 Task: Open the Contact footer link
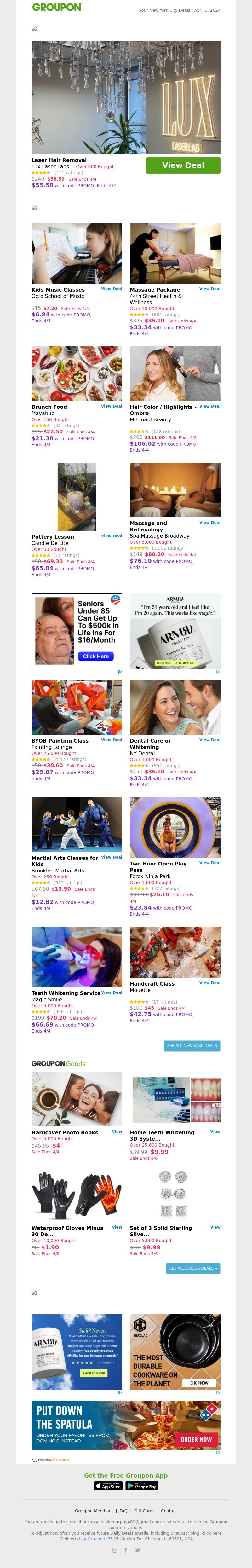click(169, 1511)
